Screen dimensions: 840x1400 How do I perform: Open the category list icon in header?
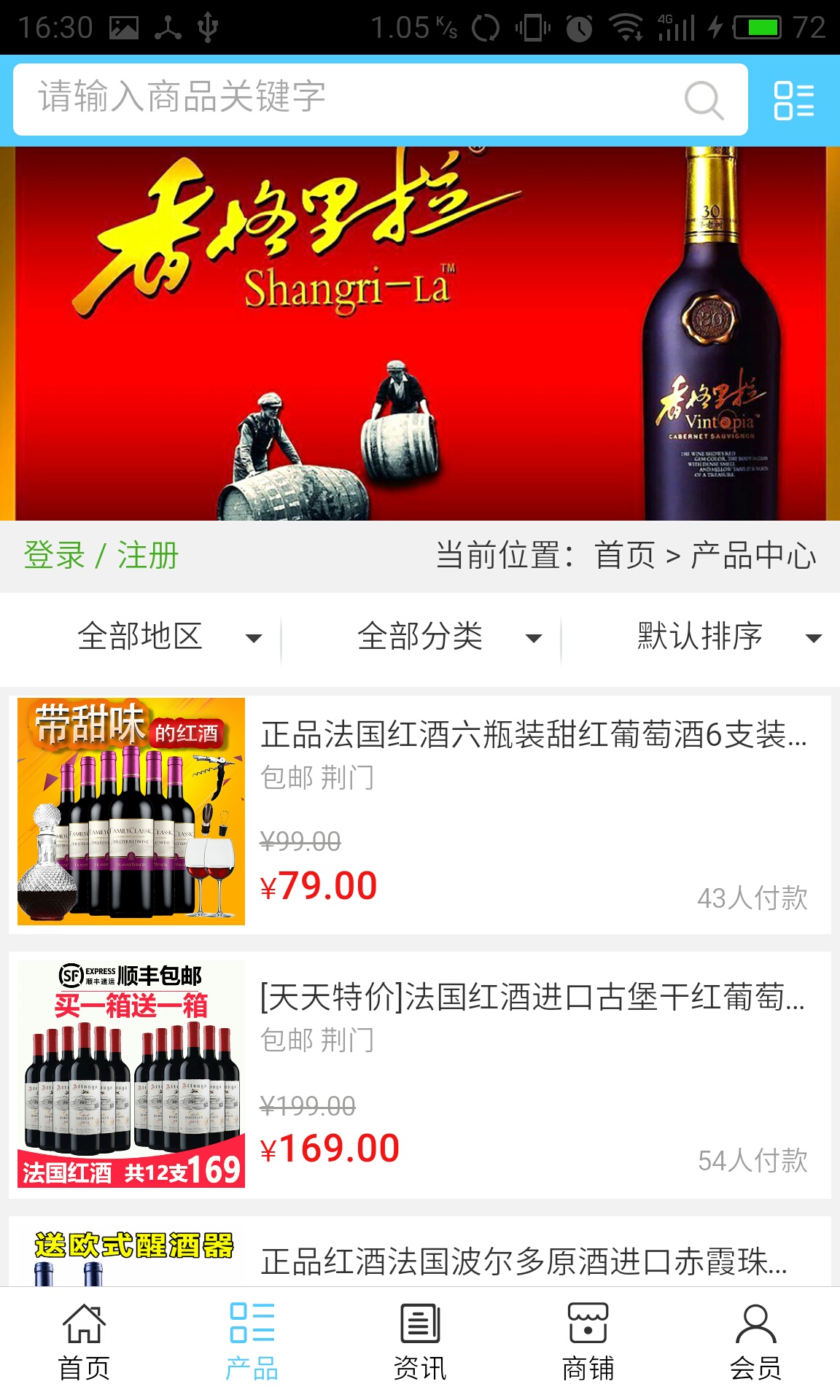tap(793, 100)
